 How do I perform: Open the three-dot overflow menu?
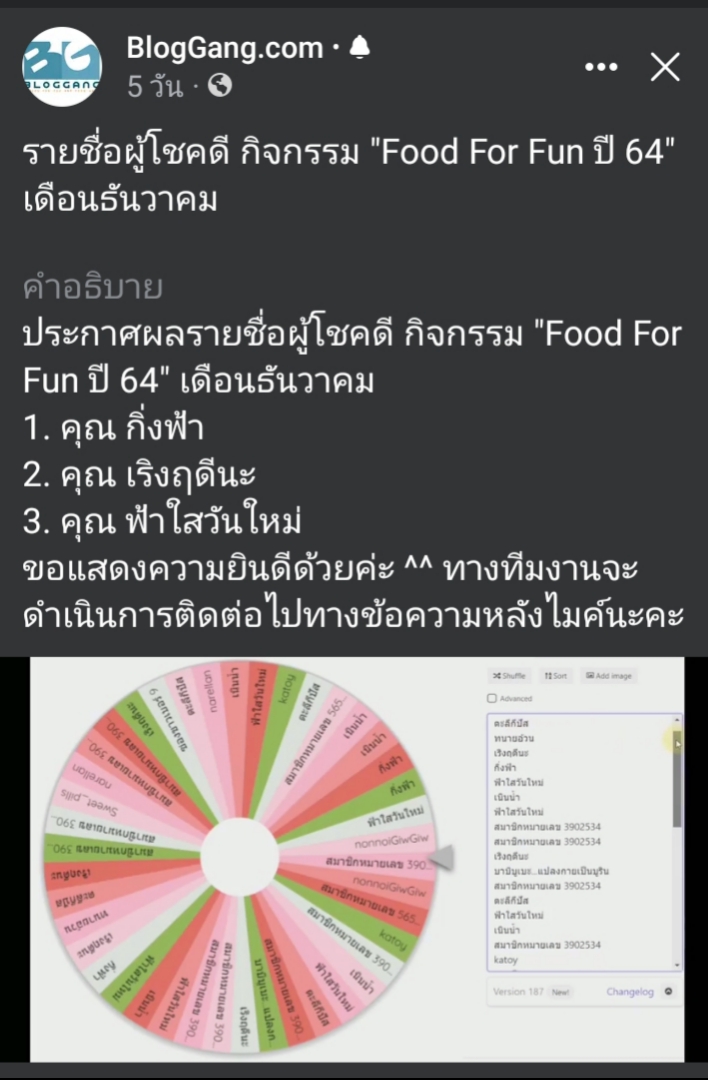point(601,67)
